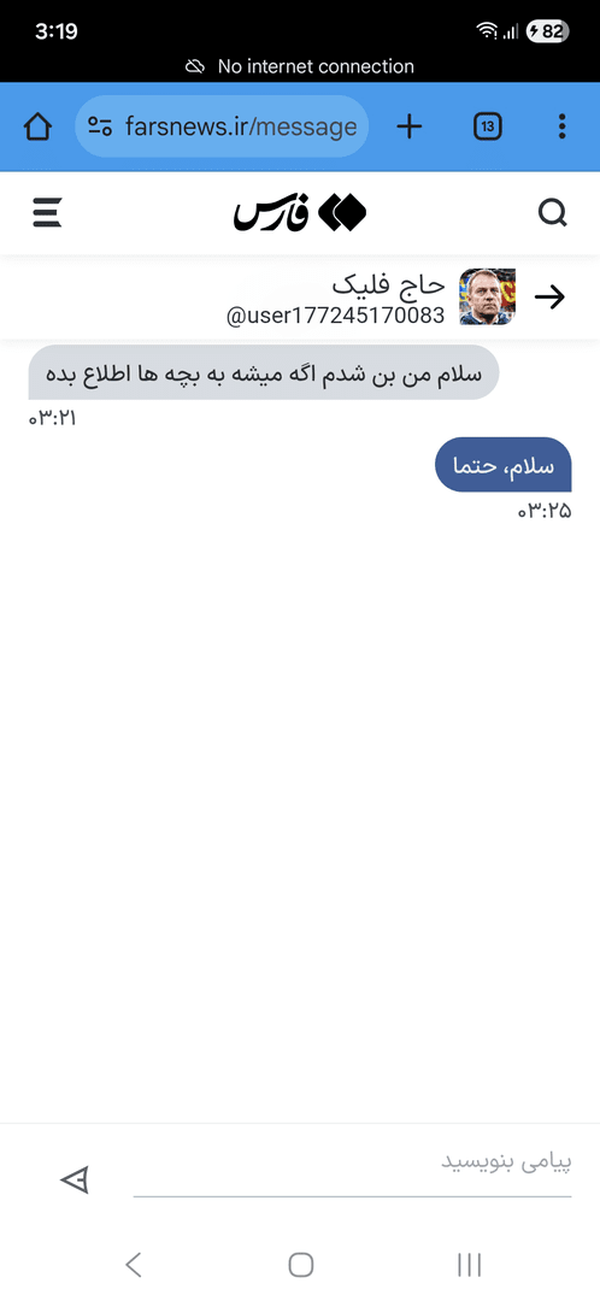
Task: Focus the پیامی بنویسید message field
Action: click(x=352, y=1164)
